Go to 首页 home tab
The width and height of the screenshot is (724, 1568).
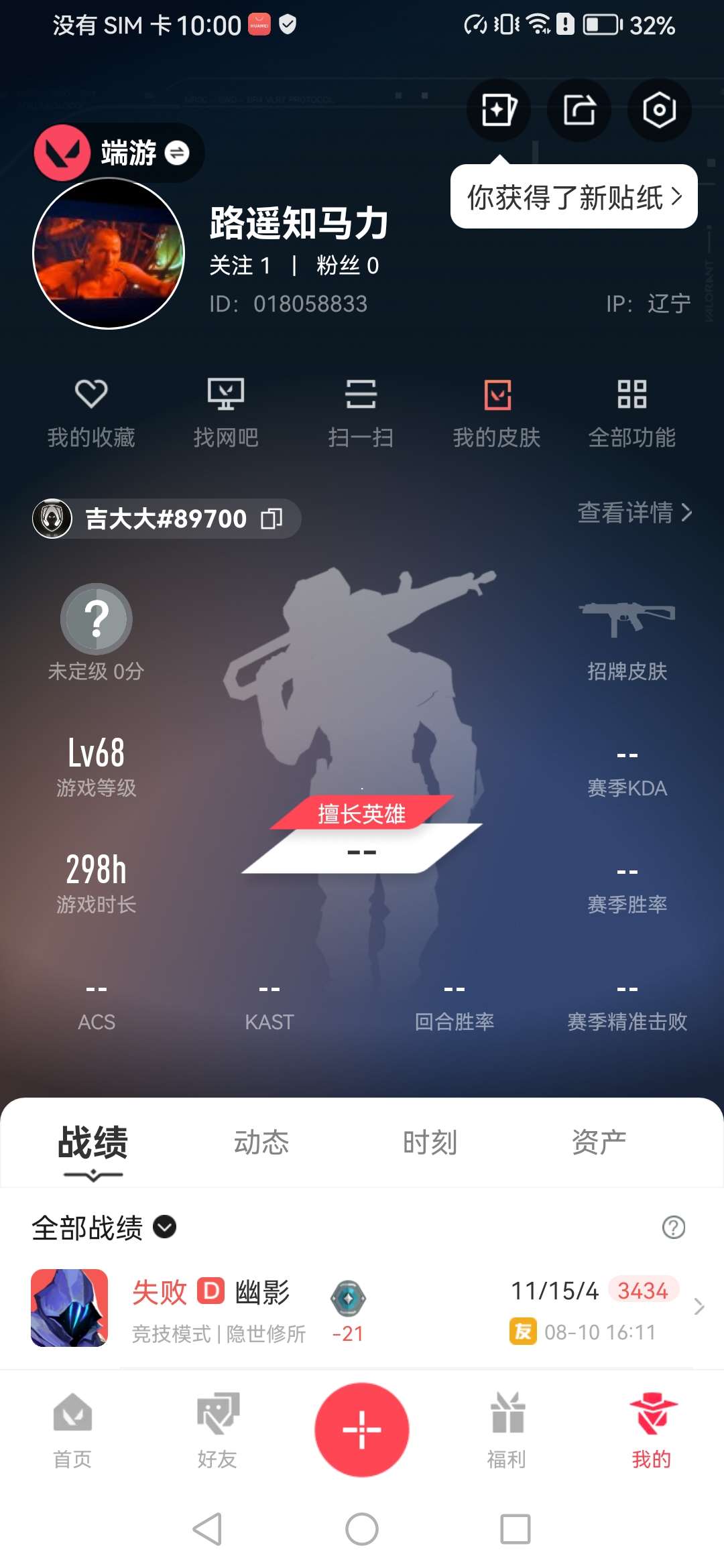point(72,1429)
